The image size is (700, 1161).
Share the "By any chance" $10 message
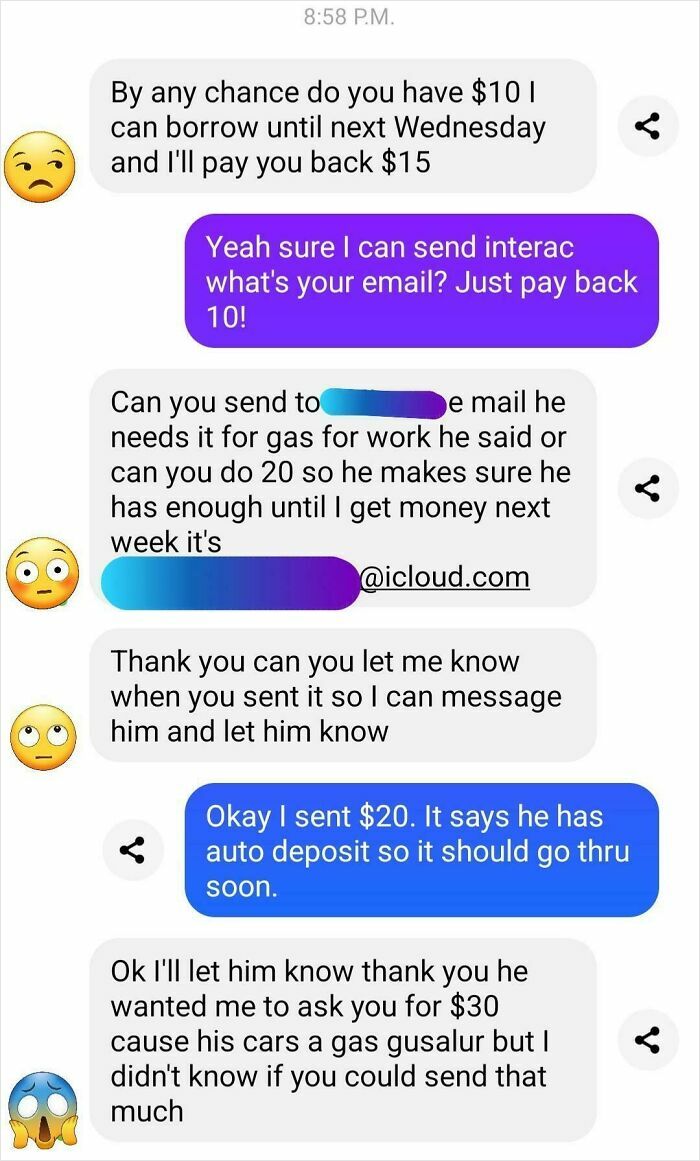[x=648, y=126]
